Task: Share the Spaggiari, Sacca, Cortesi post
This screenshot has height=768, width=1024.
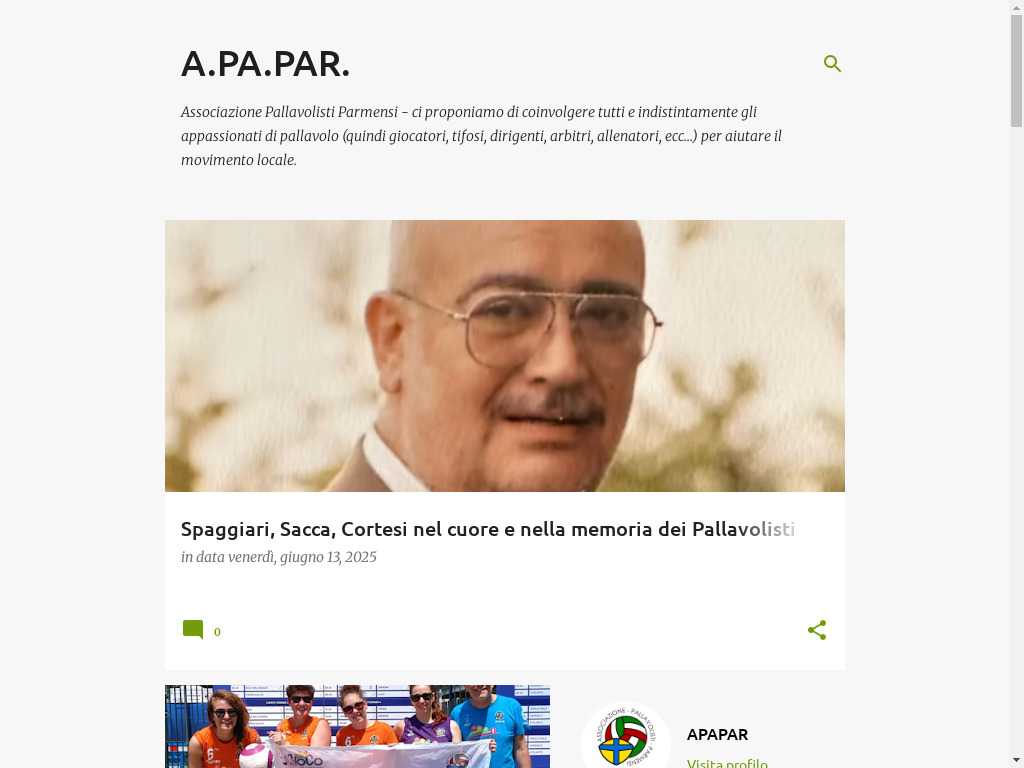Action: 817,630
